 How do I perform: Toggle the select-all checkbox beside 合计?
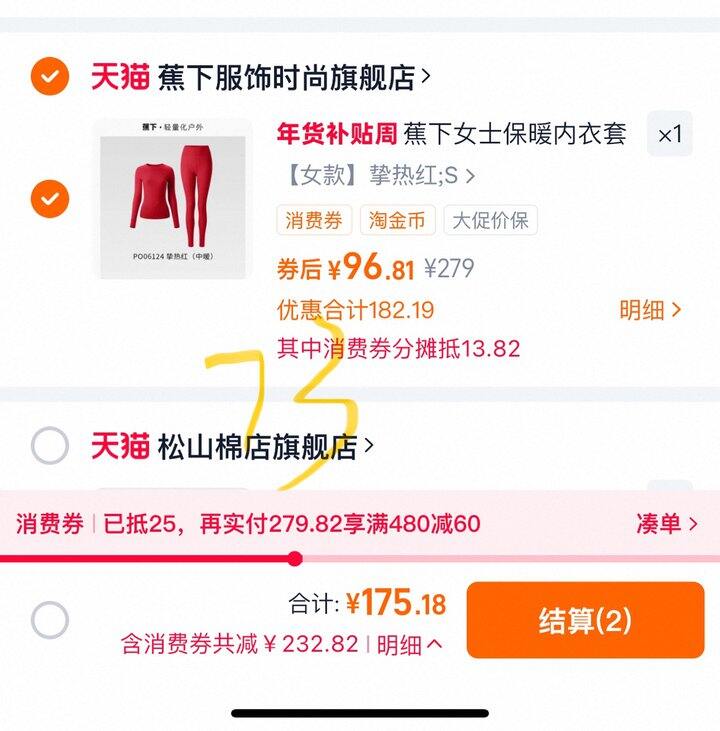click(50, 620)
